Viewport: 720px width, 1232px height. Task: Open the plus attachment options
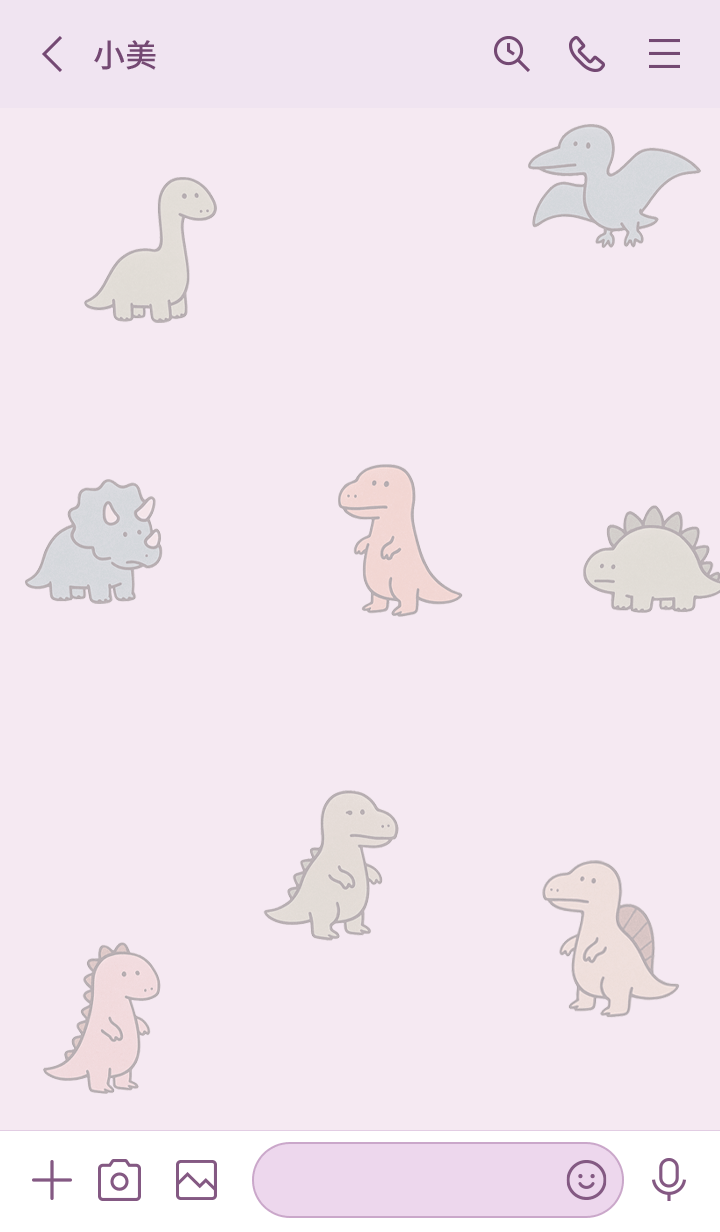pyautogui.click(x=52, y=1180)
